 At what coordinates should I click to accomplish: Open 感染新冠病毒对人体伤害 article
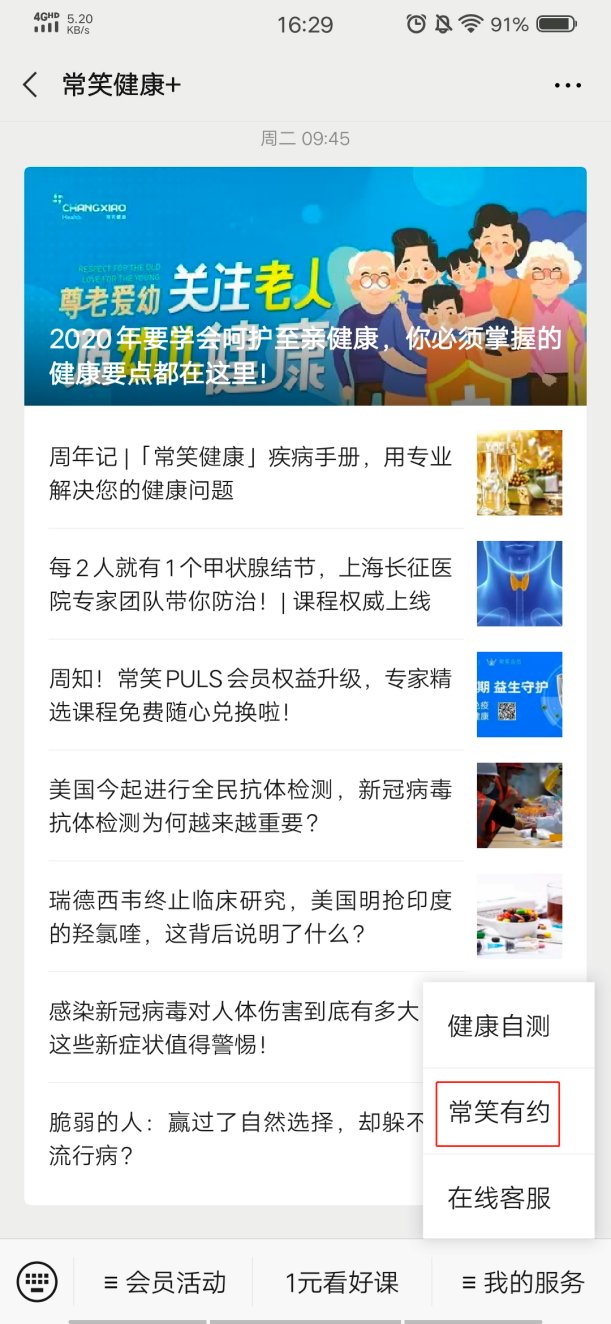coord(232,1028)
